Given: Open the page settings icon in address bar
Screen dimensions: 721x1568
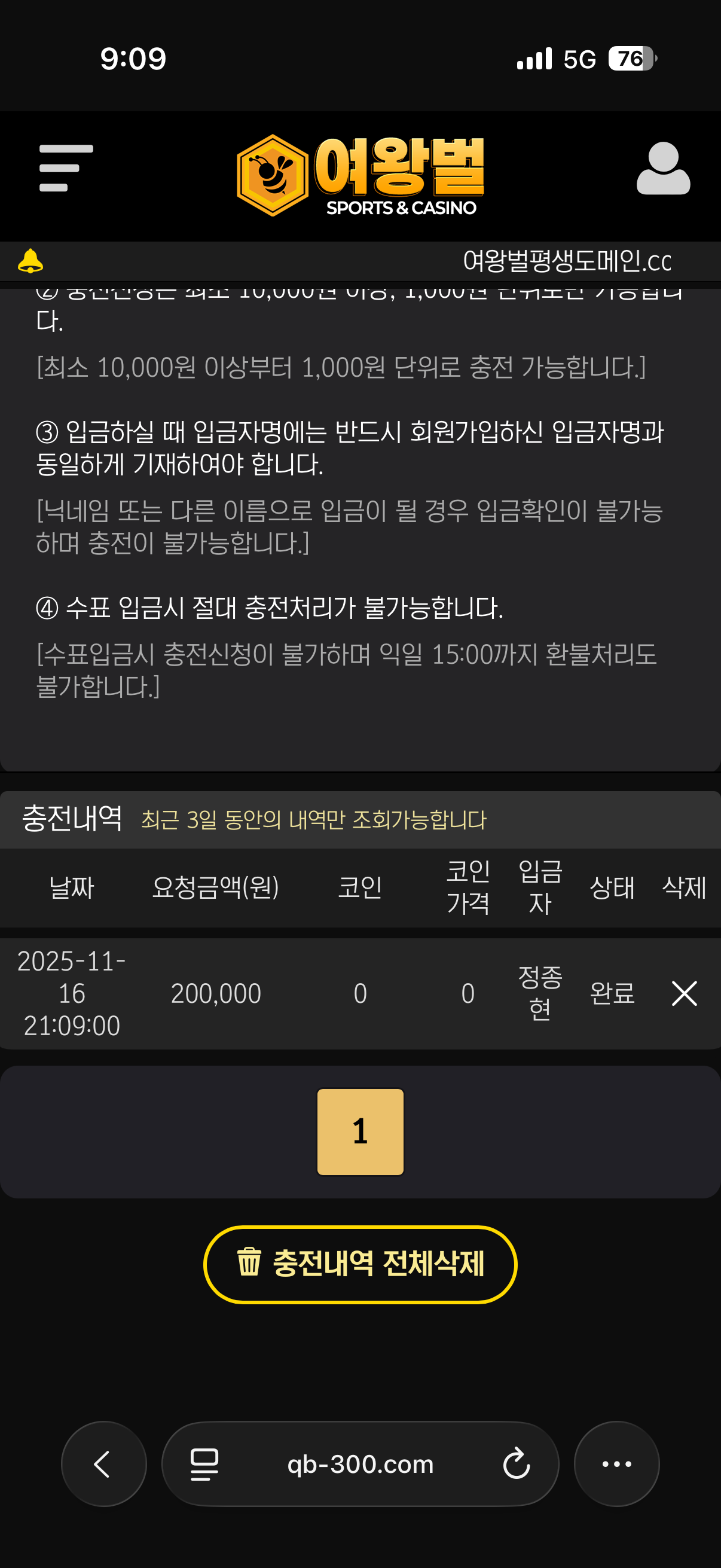Looking at the screenshot, I should (204, 1464).
